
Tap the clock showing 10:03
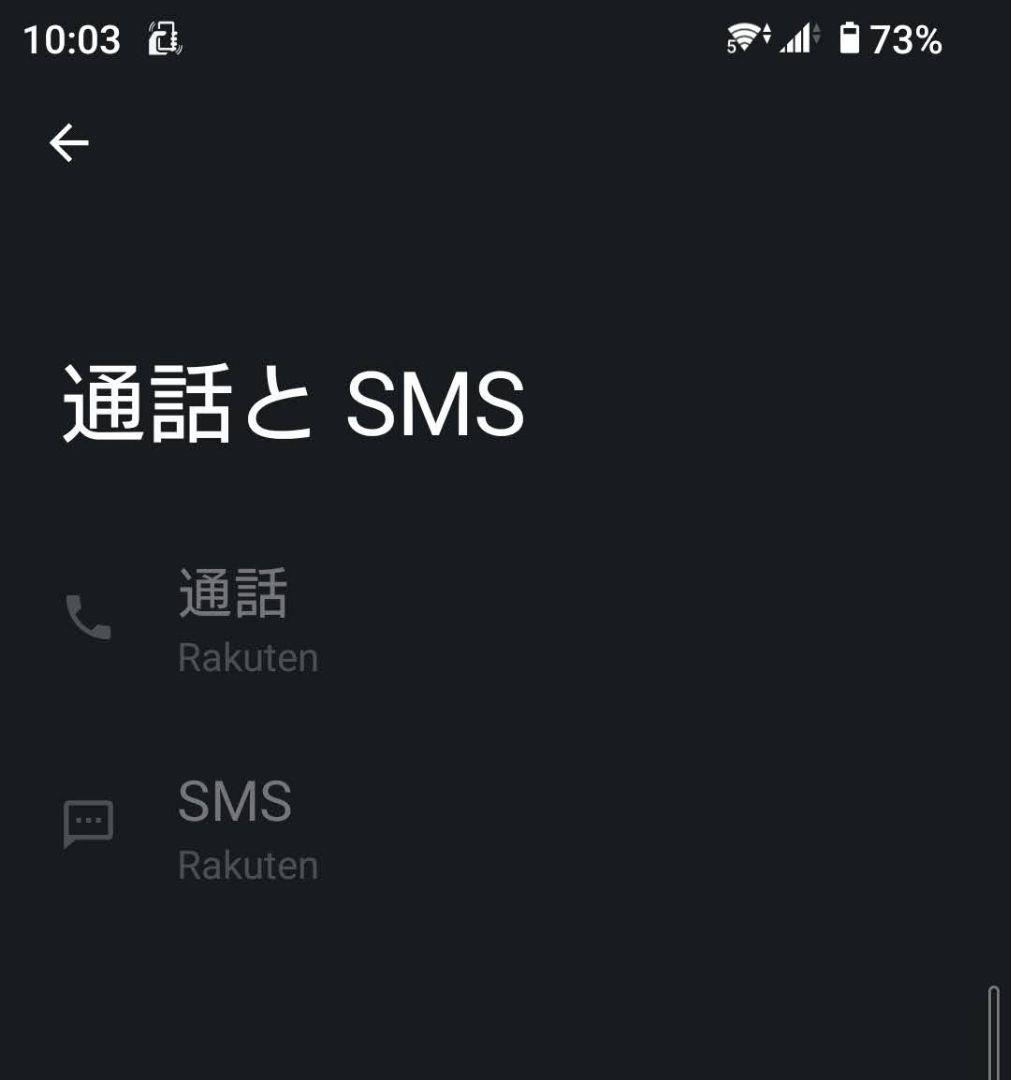pos(72,38)
